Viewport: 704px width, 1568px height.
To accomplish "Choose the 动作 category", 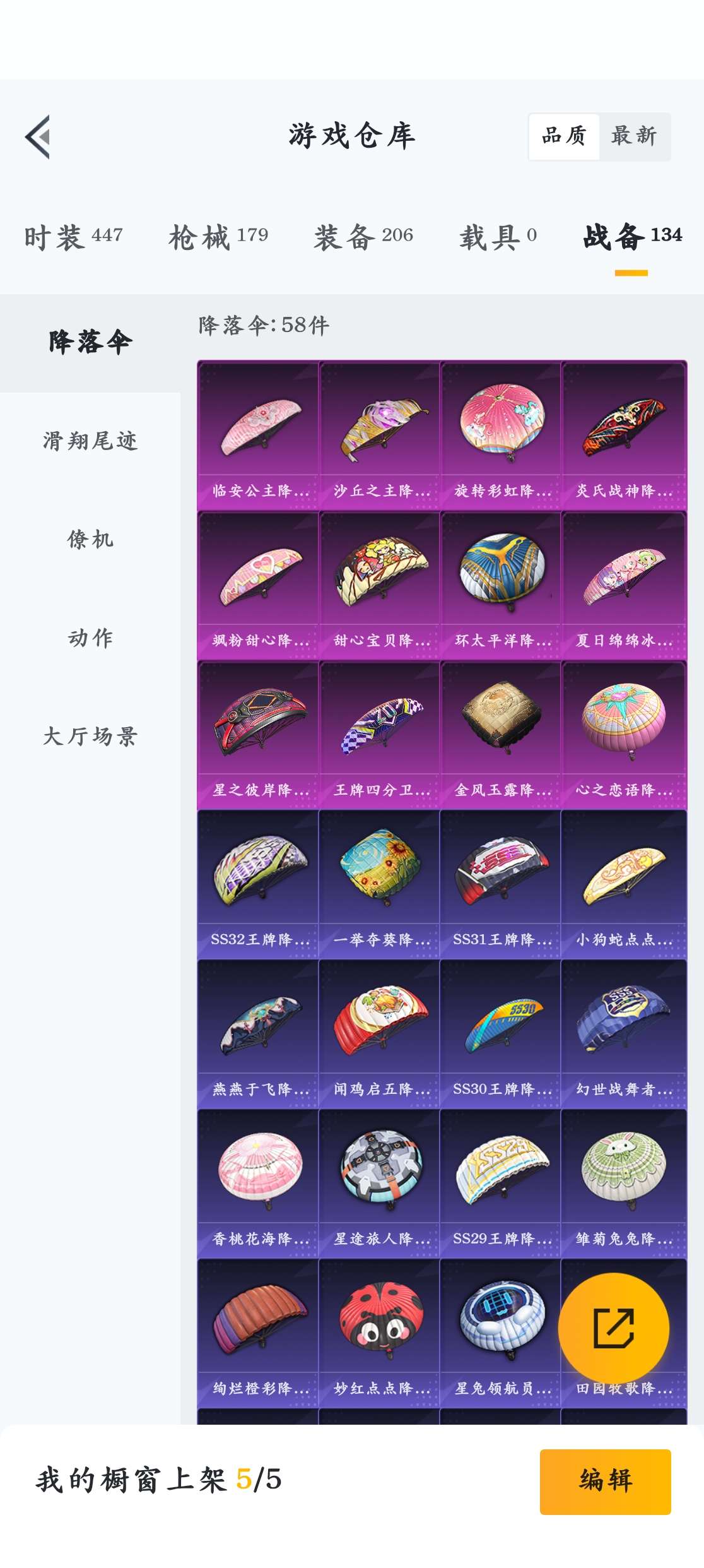I will (x=90, y=638).
